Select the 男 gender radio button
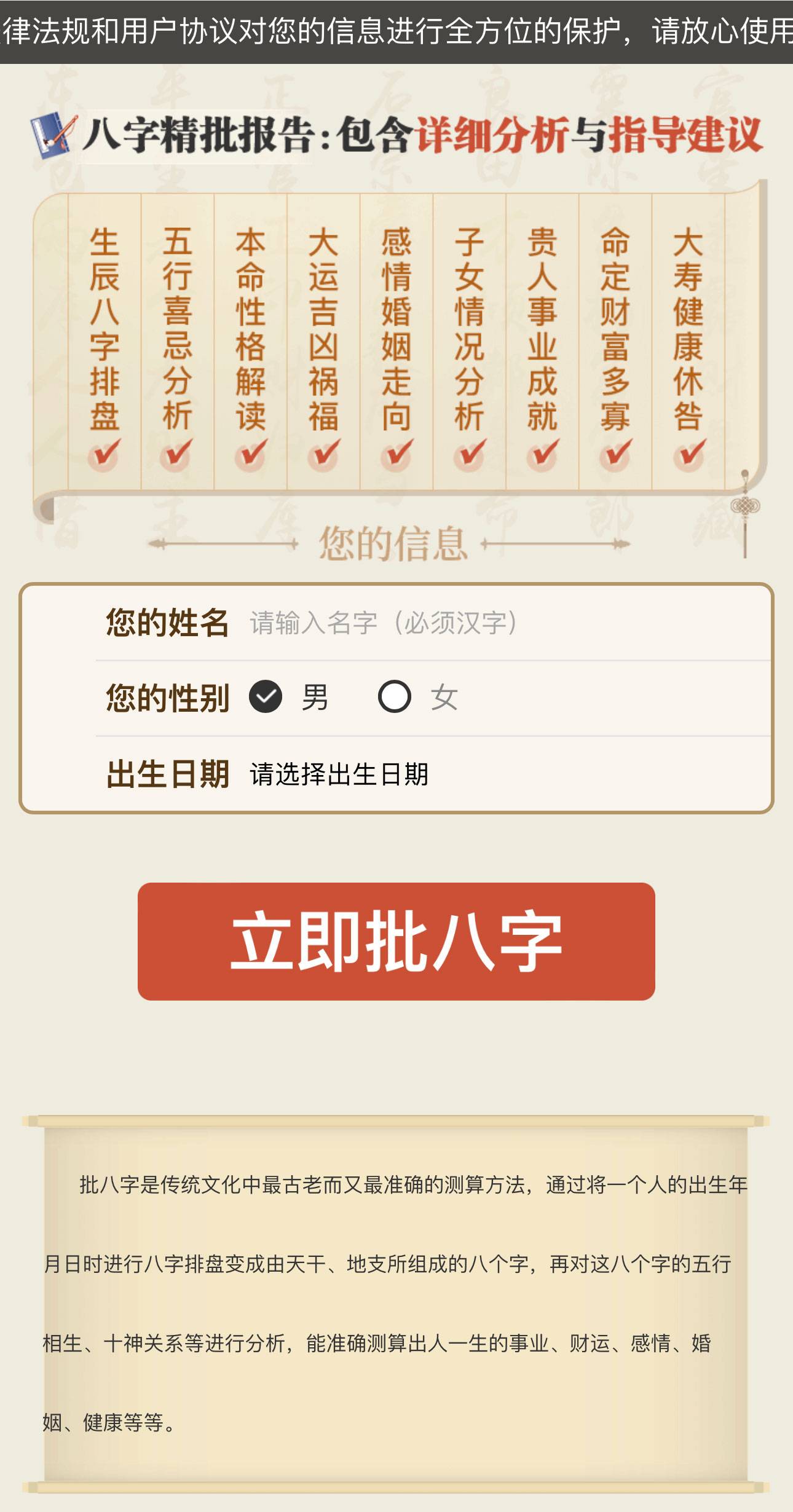Viewport: 793px width, 1512px height. tap(266, 698)
